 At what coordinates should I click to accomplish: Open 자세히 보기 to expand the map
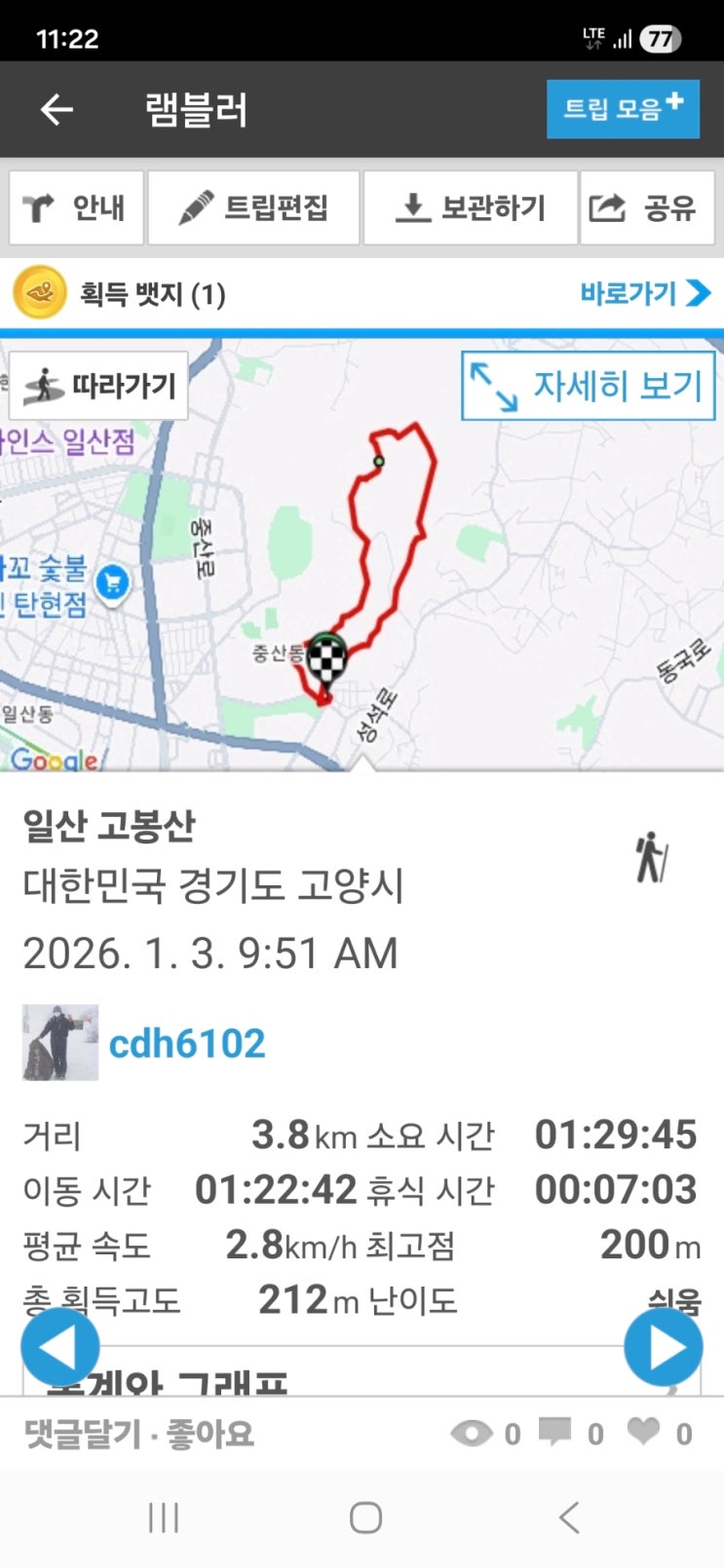pyautogui.click(x=588, y=386)
